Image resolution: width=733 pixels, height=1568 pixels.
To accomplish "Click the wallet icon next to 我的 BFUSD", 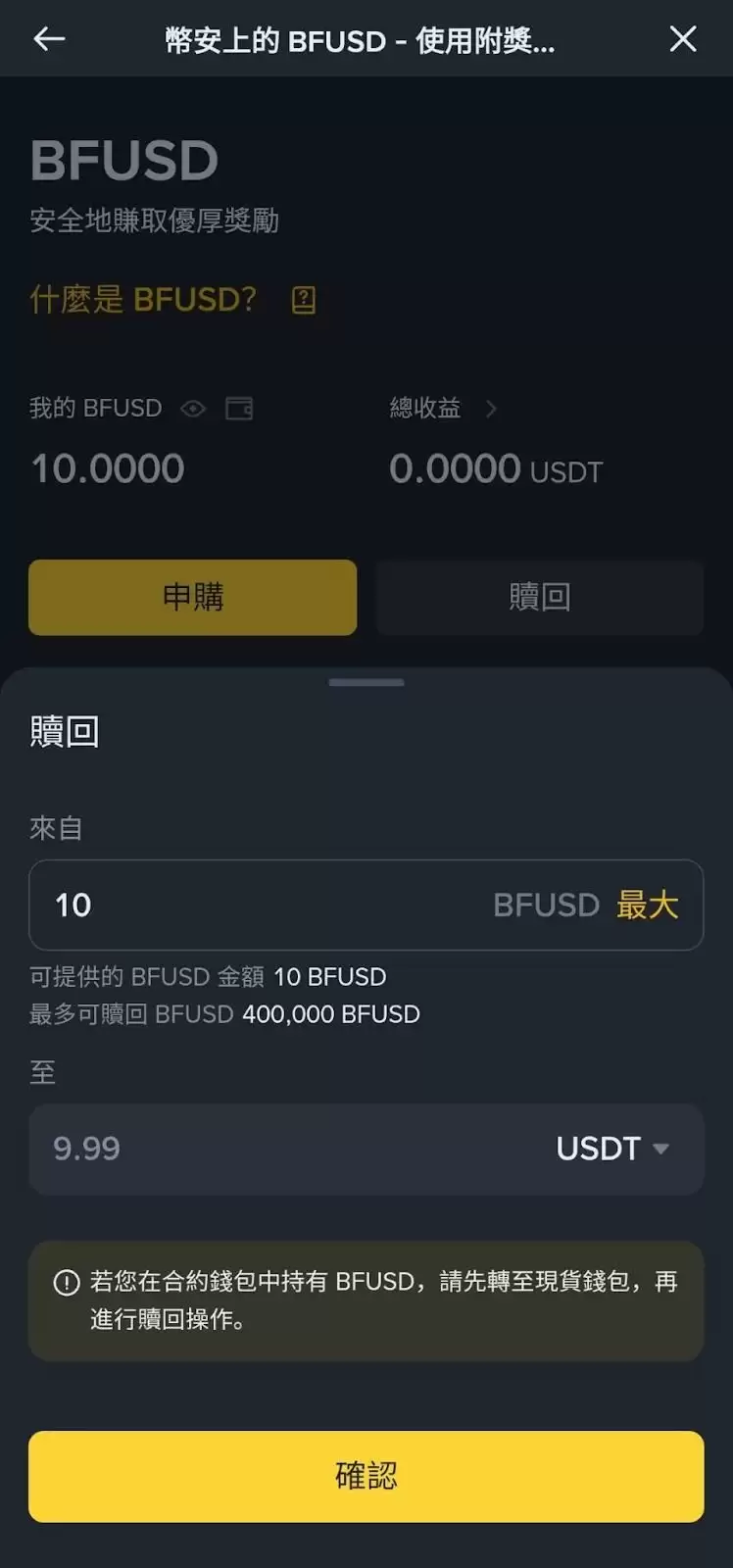I will (x=240, y=409).
